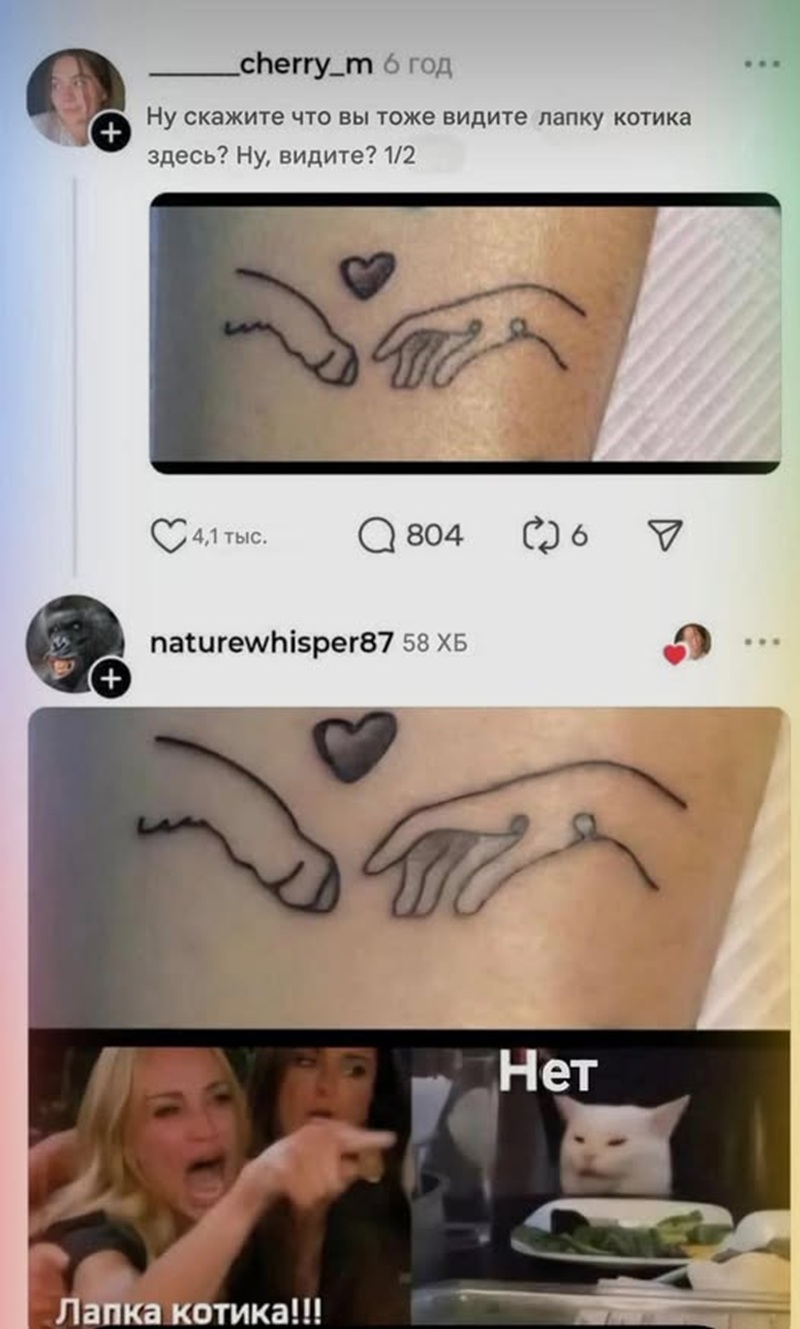Open cherry_m's profile from the username
This screenshot has height=1329, width=800.
coord(260,65)
